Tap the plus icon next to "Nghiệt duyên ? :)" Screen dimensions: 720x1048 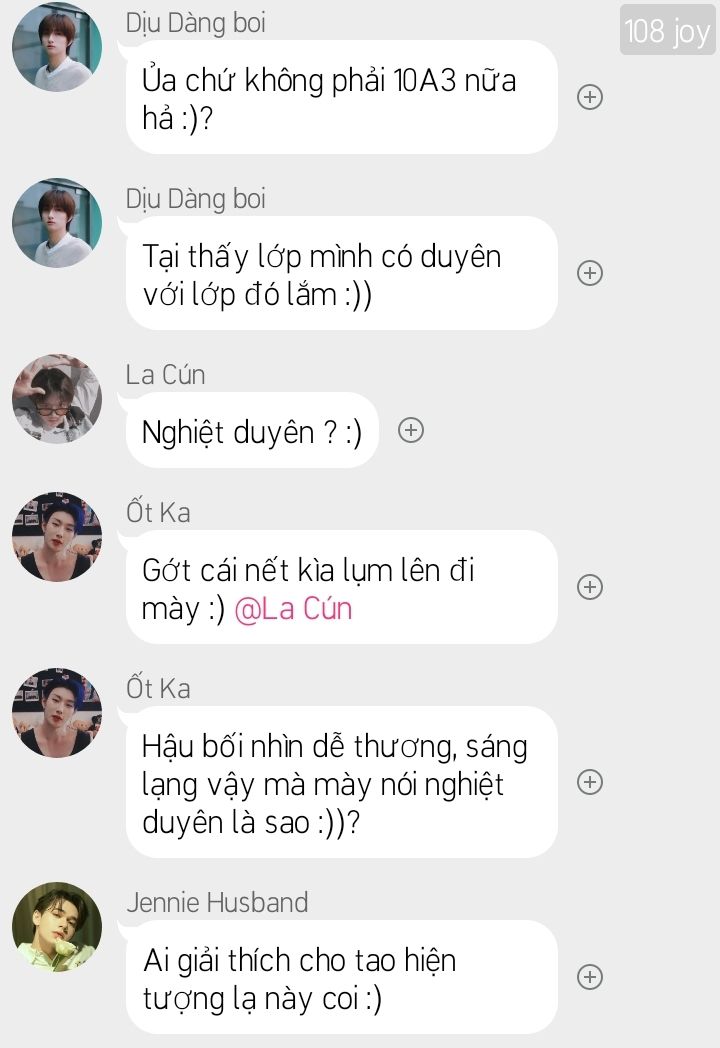[x=411, y=430]
